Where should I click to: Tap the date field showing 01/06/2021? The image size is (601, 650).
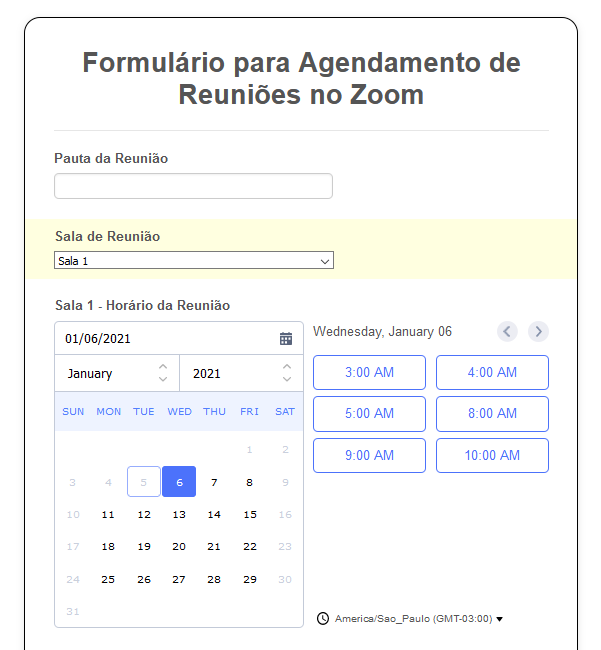click(165, 339)
